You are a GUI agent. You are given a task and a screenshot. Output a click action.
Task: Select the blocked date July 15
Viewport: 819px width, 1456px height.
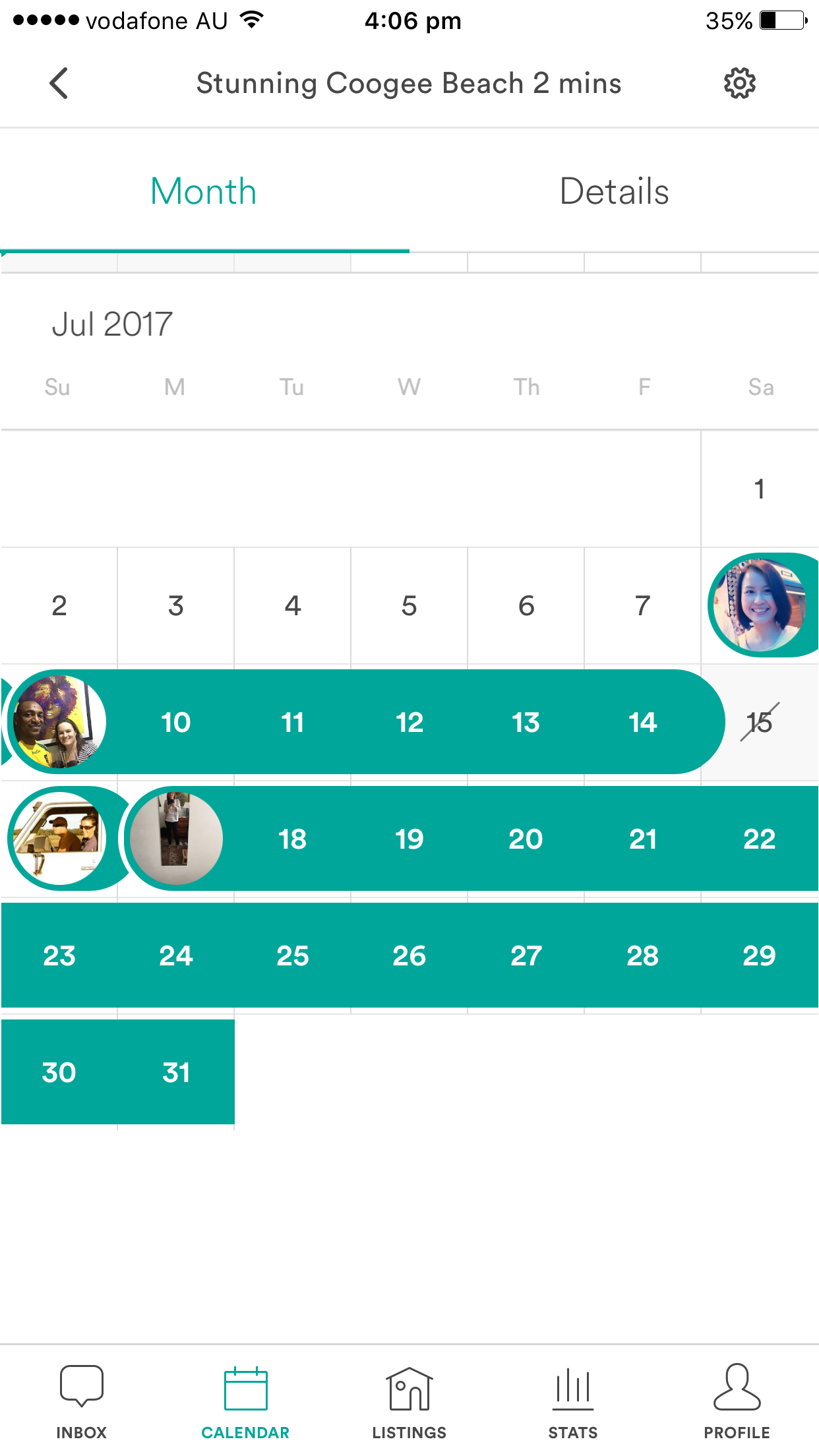point(760,721)
